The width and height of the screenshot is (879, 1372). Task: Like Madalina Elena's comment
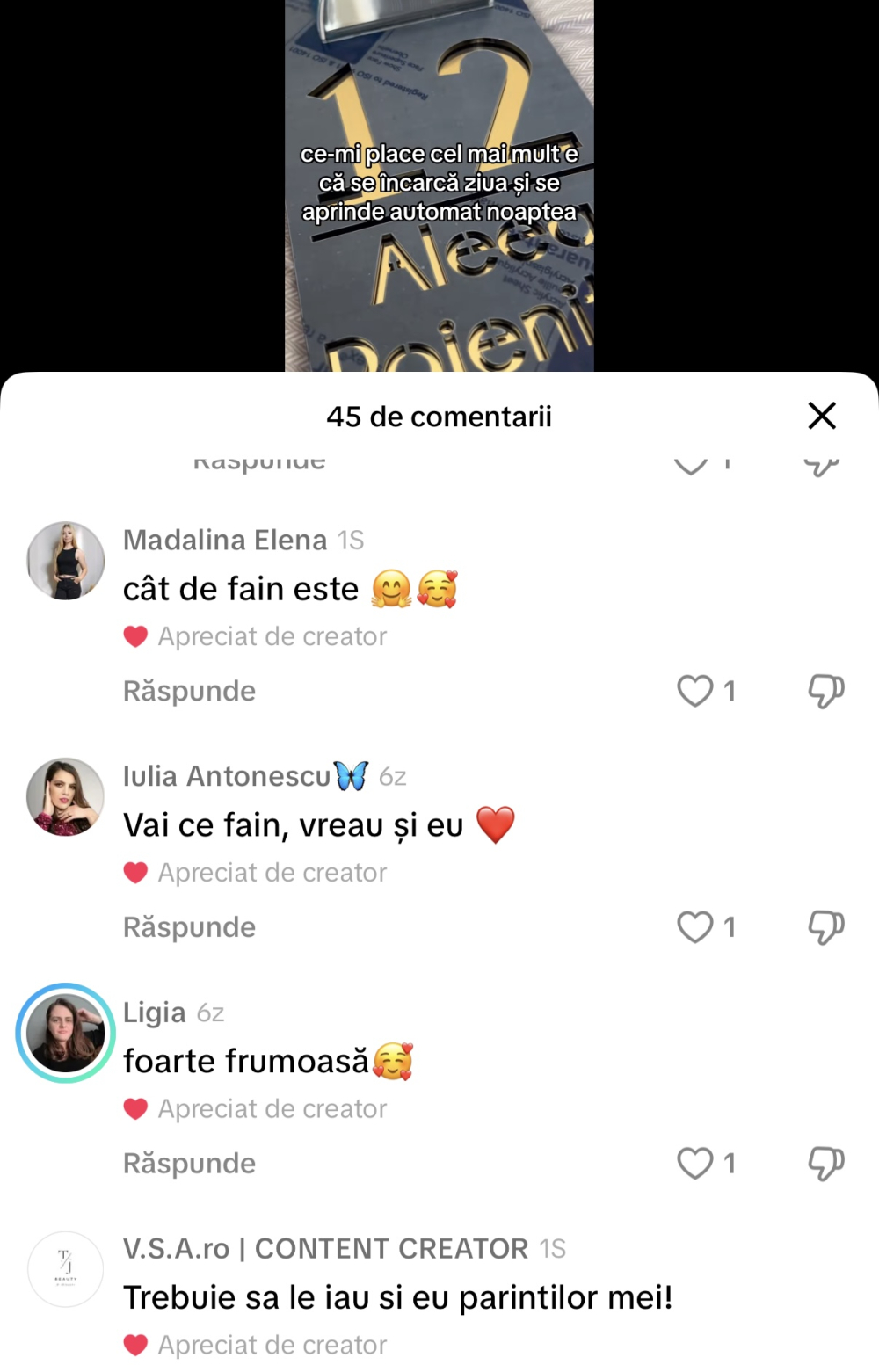click(x=695, y=691)
